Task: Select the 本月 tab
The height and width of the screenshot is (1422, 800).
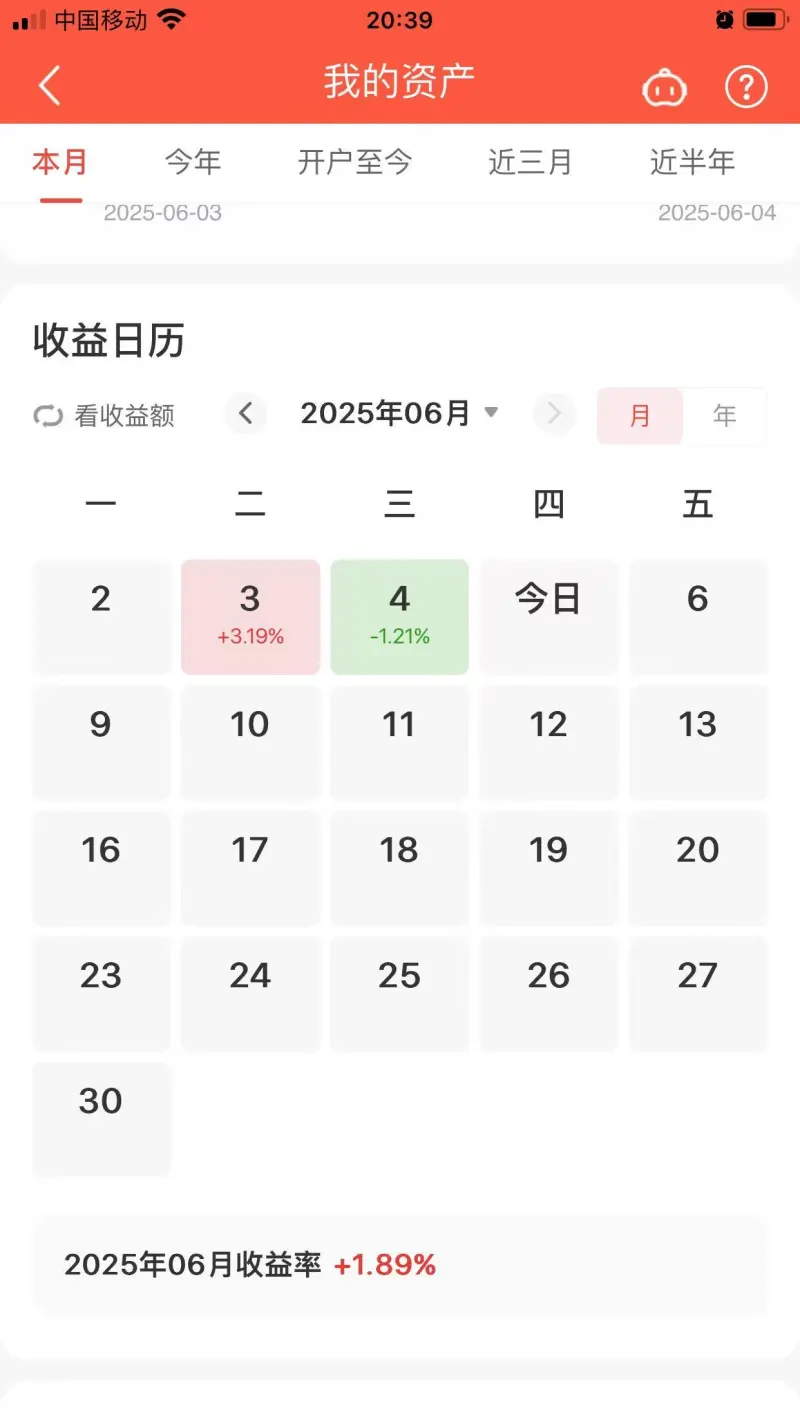Action: [61, 162]
